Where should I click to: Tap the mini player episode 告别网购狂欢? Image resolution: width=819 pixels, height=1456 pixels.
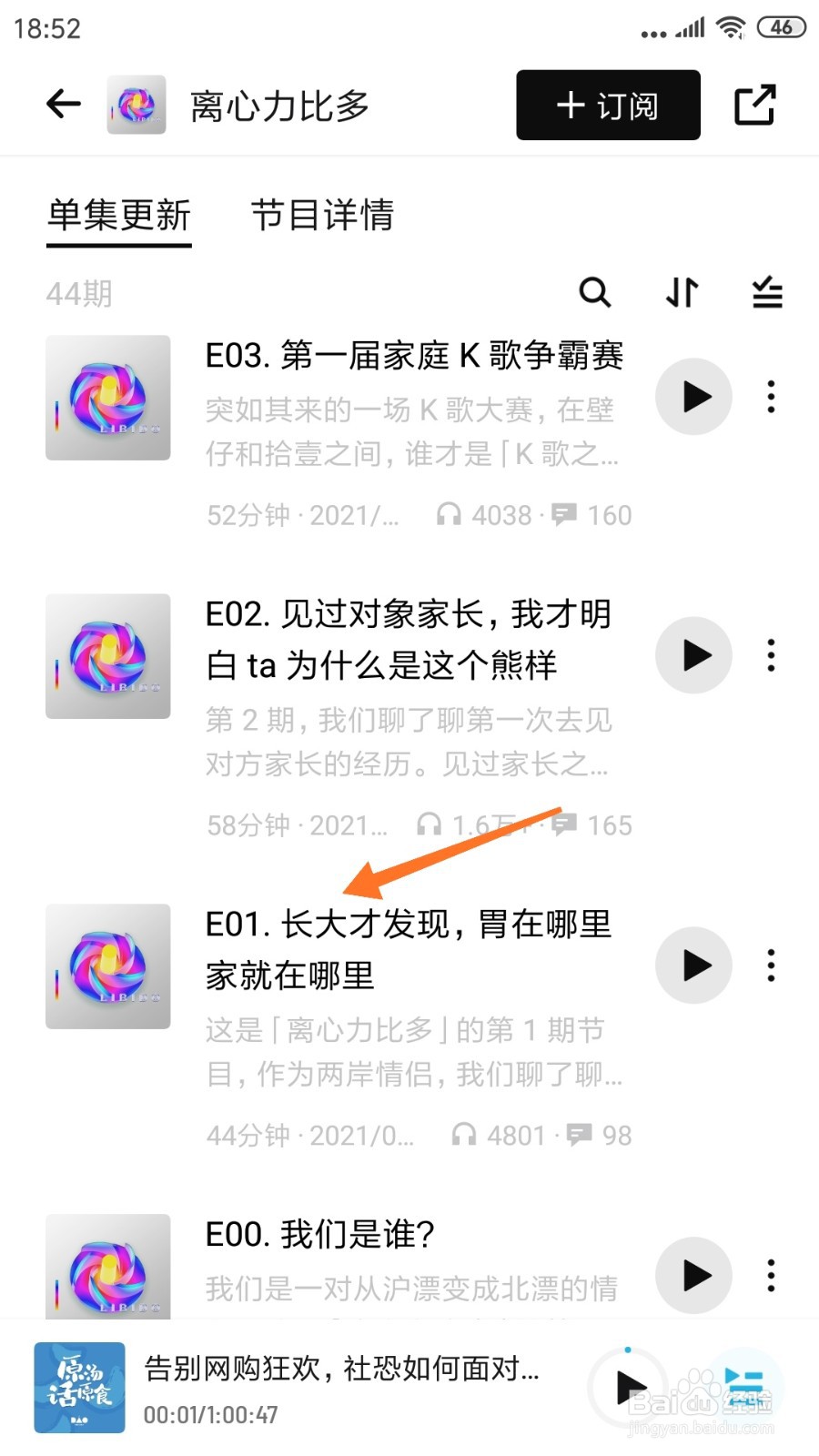click(337, 1370)
